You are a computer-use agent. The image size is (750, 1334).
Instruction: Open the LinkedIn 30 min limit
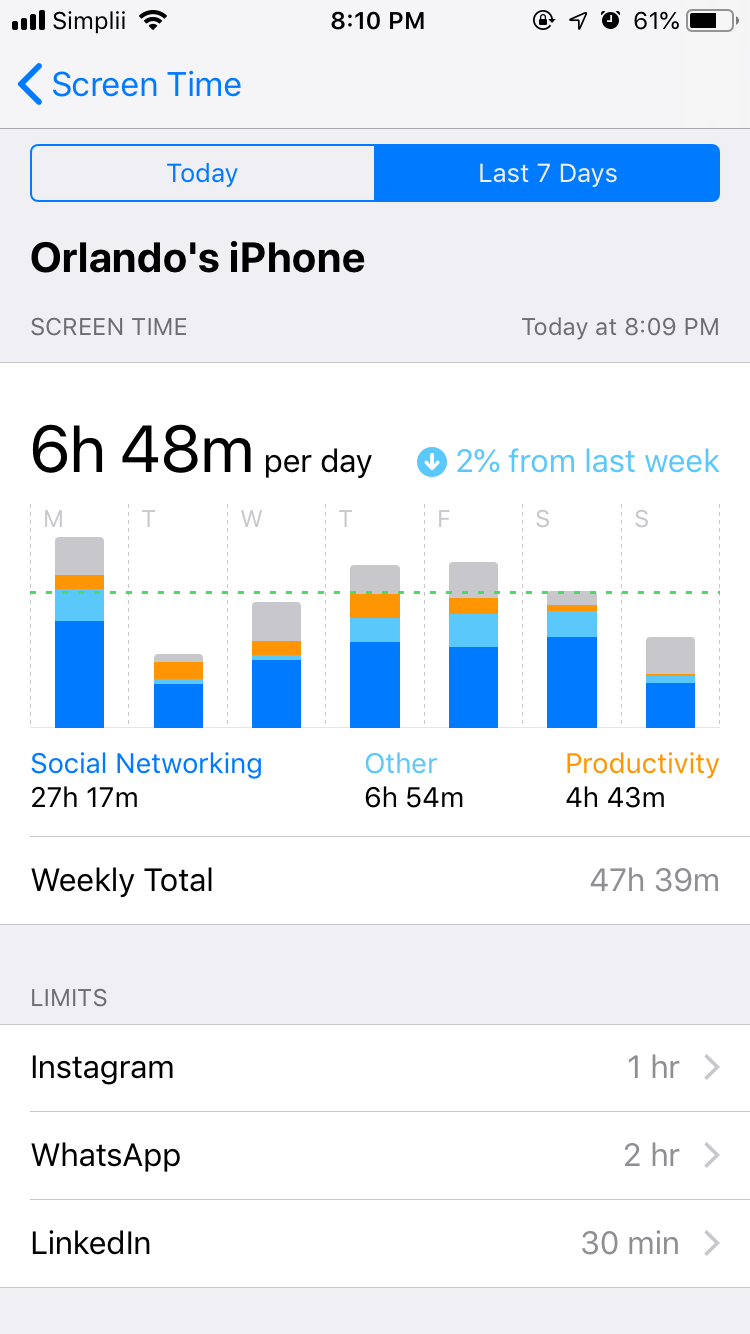pyautogui.click(x=375, y=1244)
